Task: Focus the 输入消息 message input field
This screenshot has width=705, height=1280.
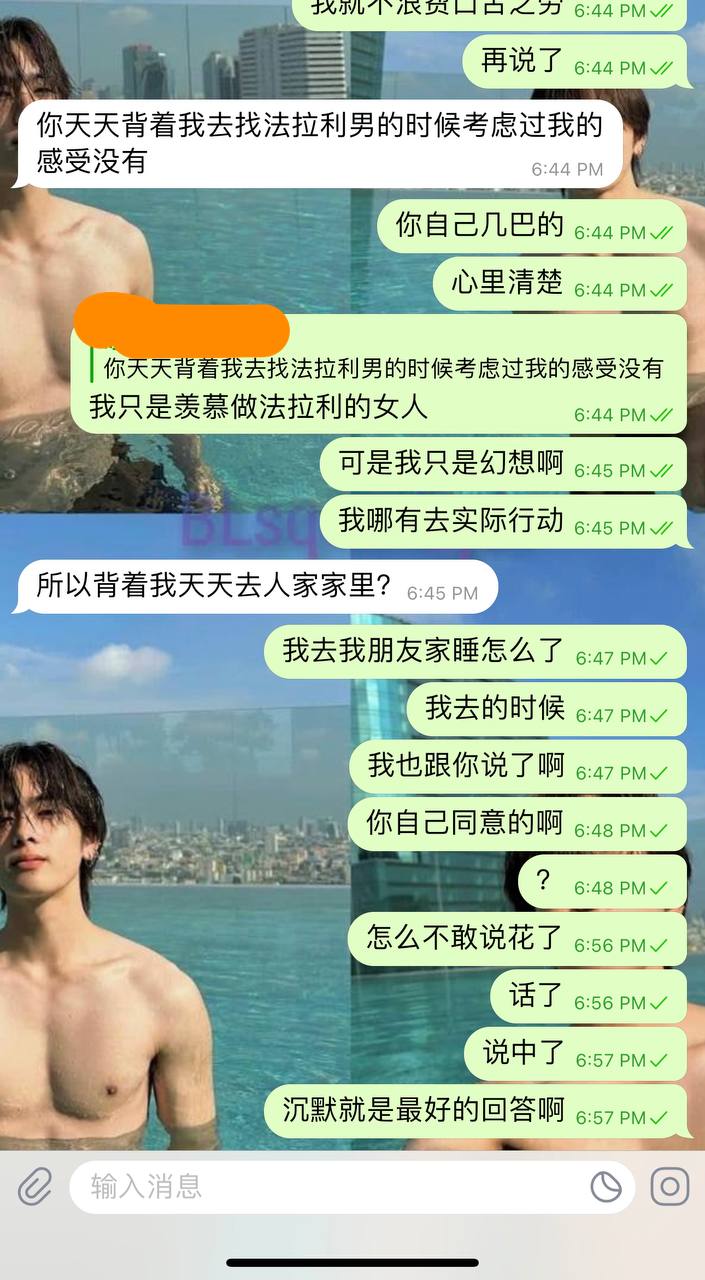Action: [x=330, y=1187]
